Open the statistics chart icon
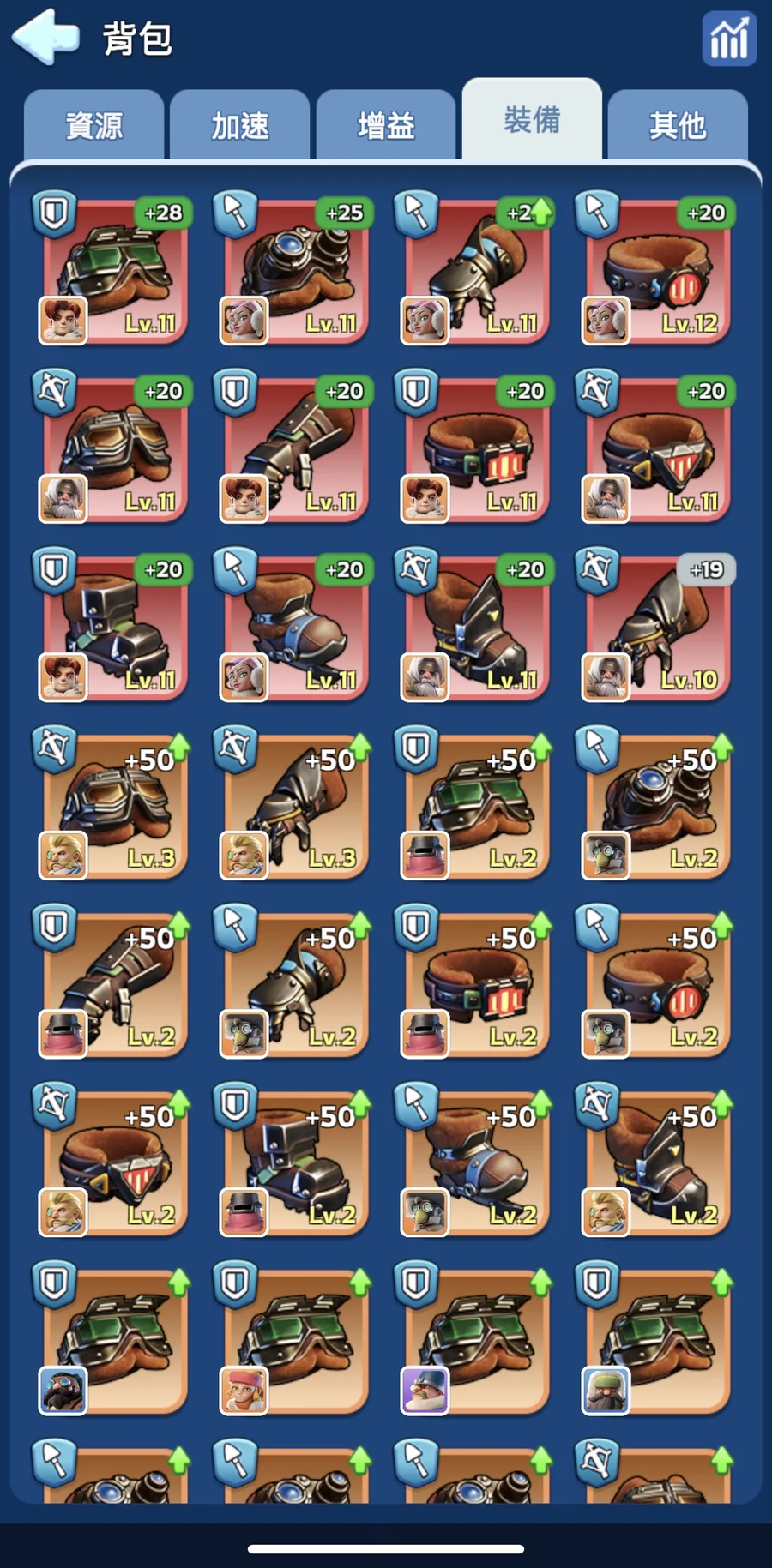 click(729, 39)
